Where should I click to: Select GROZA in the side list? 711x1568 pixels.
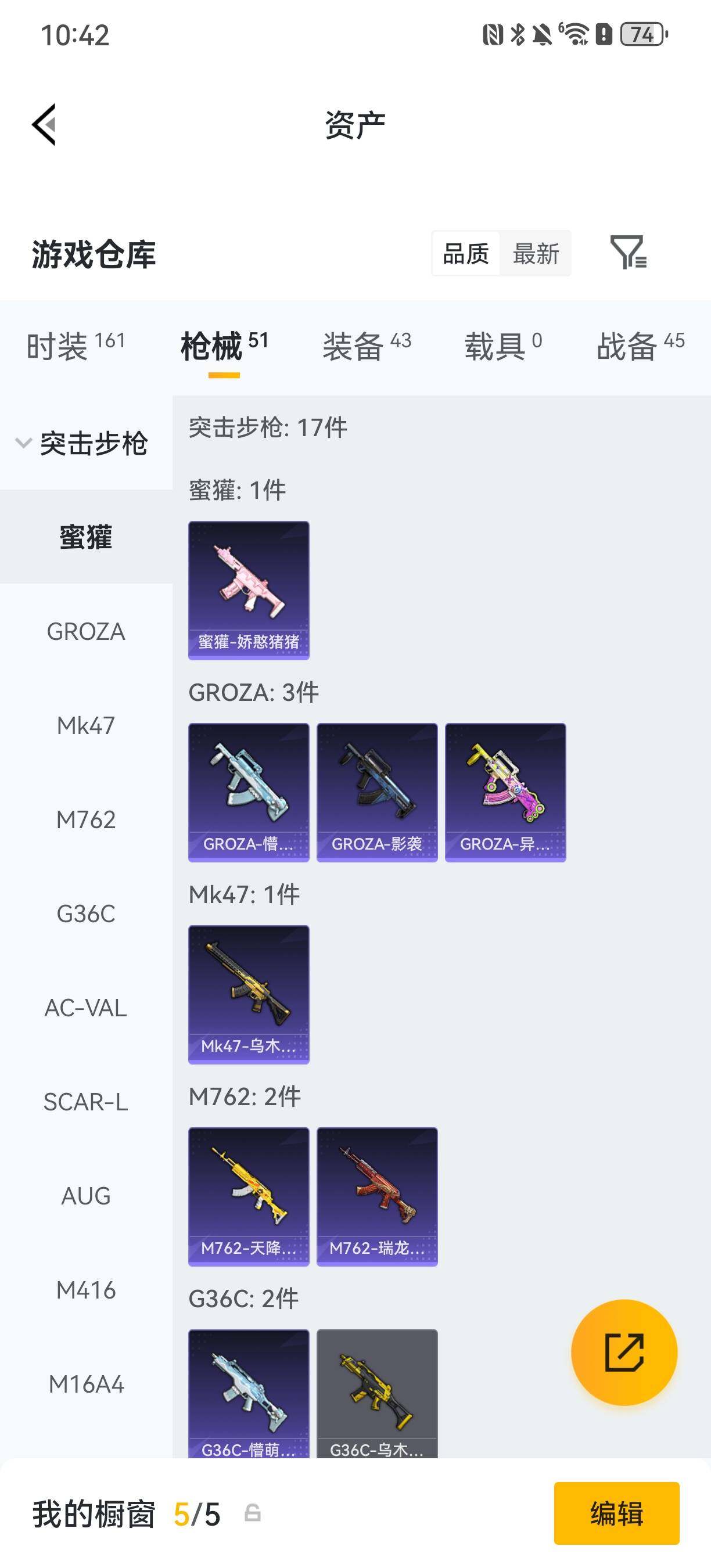click(x=86, y=631)
